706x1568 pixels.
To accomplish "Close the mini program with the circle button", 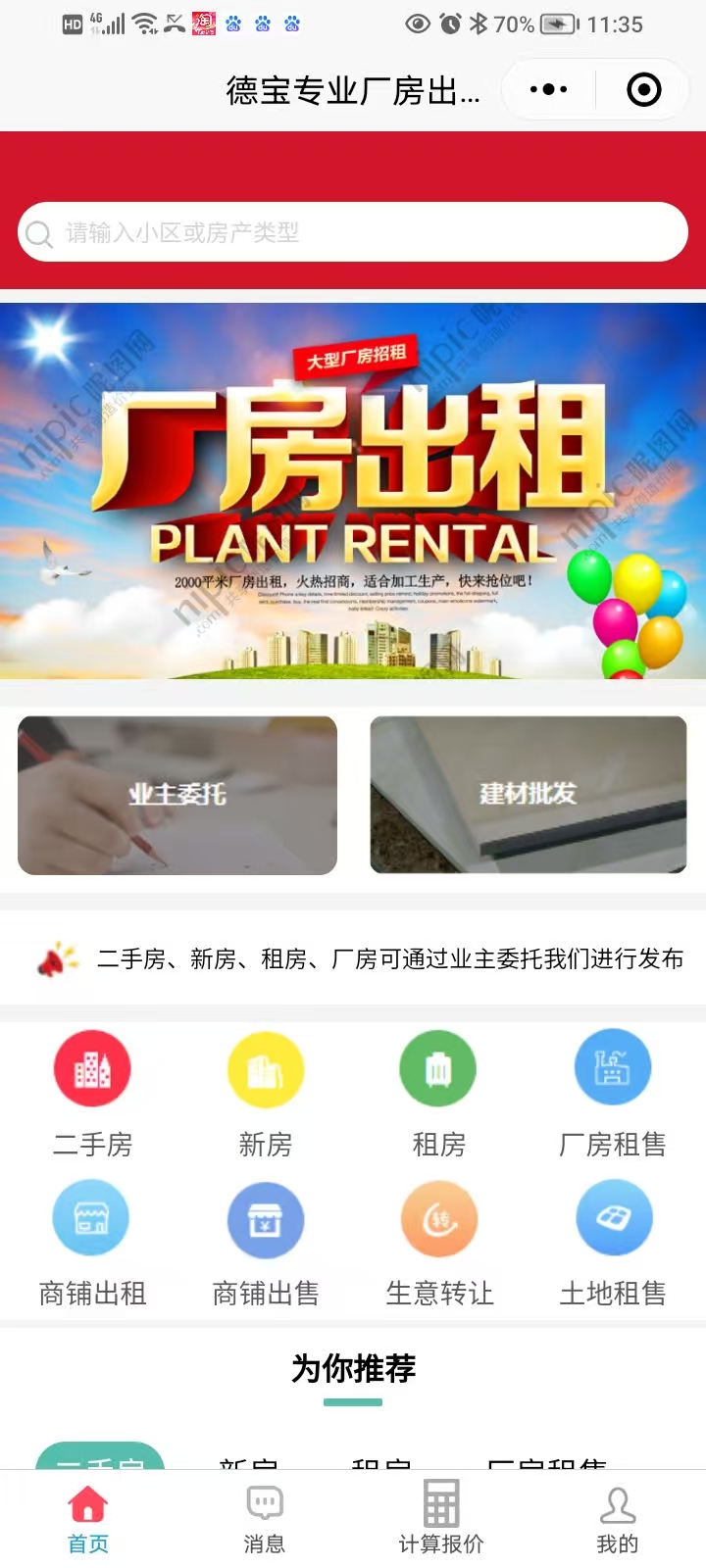I will tap(643, 90).
